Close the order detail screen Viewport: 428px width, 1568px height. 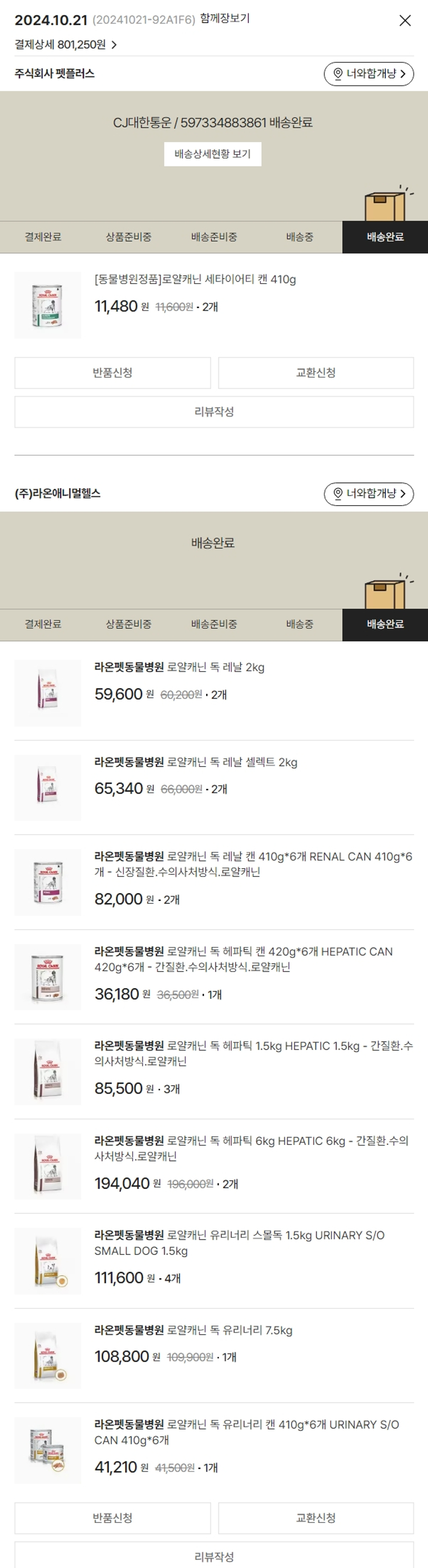tap(405, 21)
